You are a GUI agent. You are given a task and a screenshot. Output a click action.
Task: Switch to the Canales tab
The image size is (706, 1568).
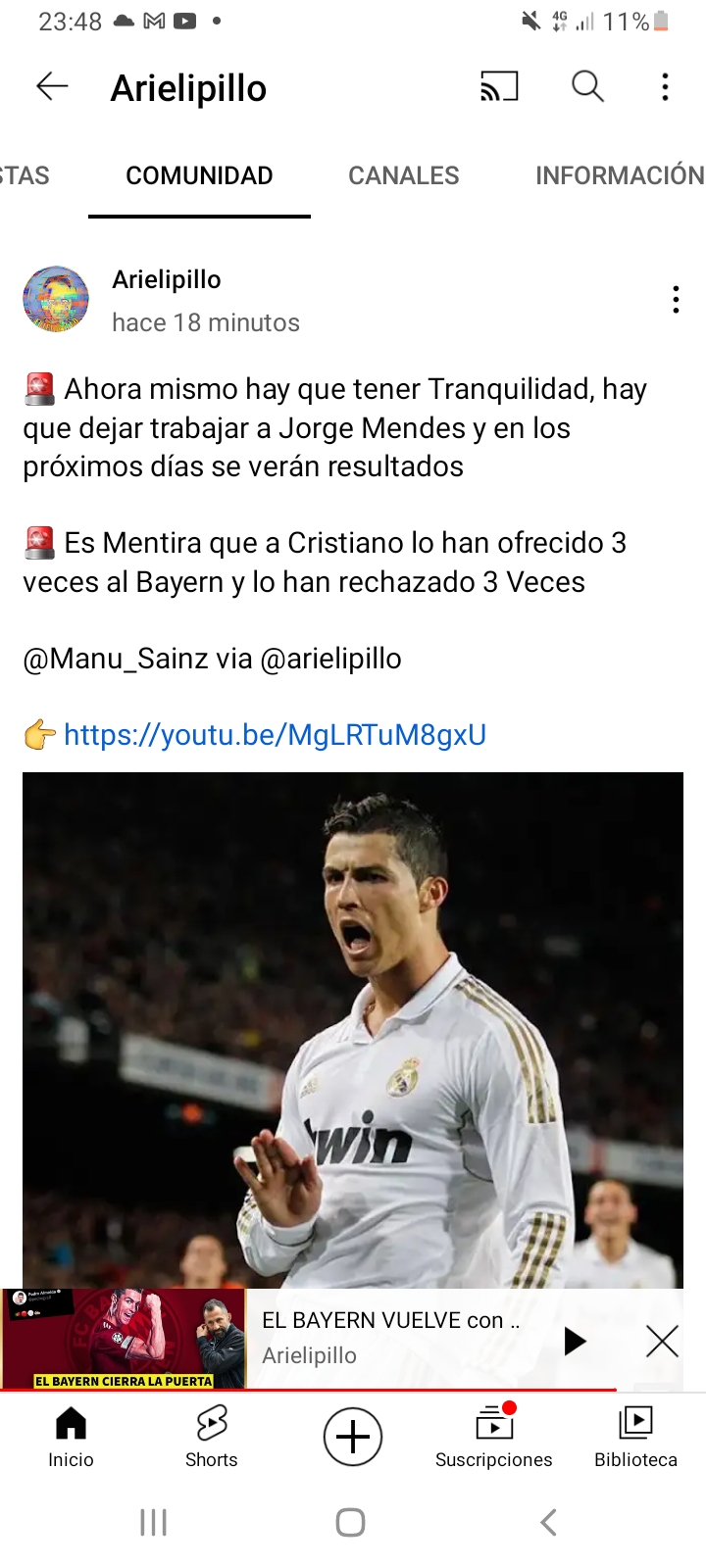pos(403,175)
